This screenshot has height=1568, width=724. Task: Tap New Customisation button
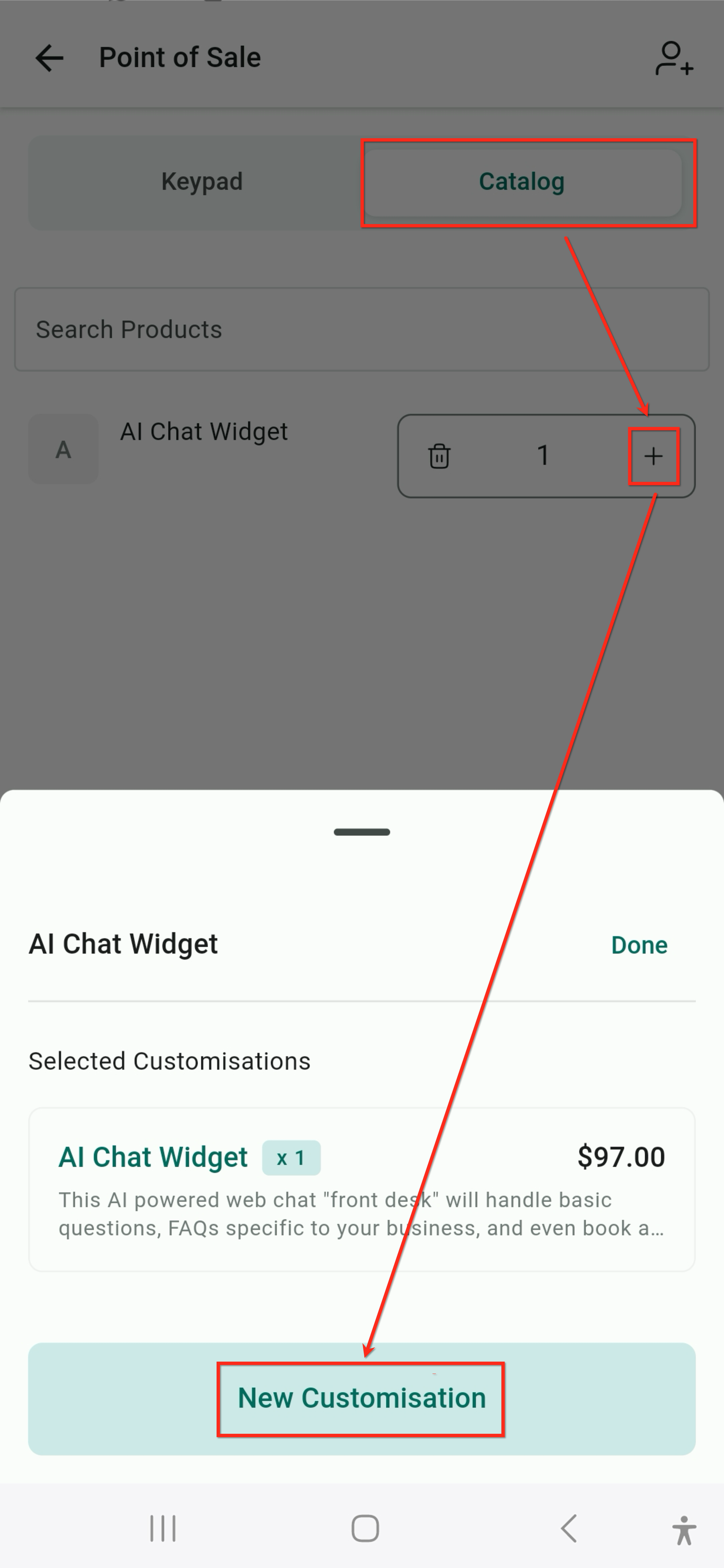(362, 1399)
